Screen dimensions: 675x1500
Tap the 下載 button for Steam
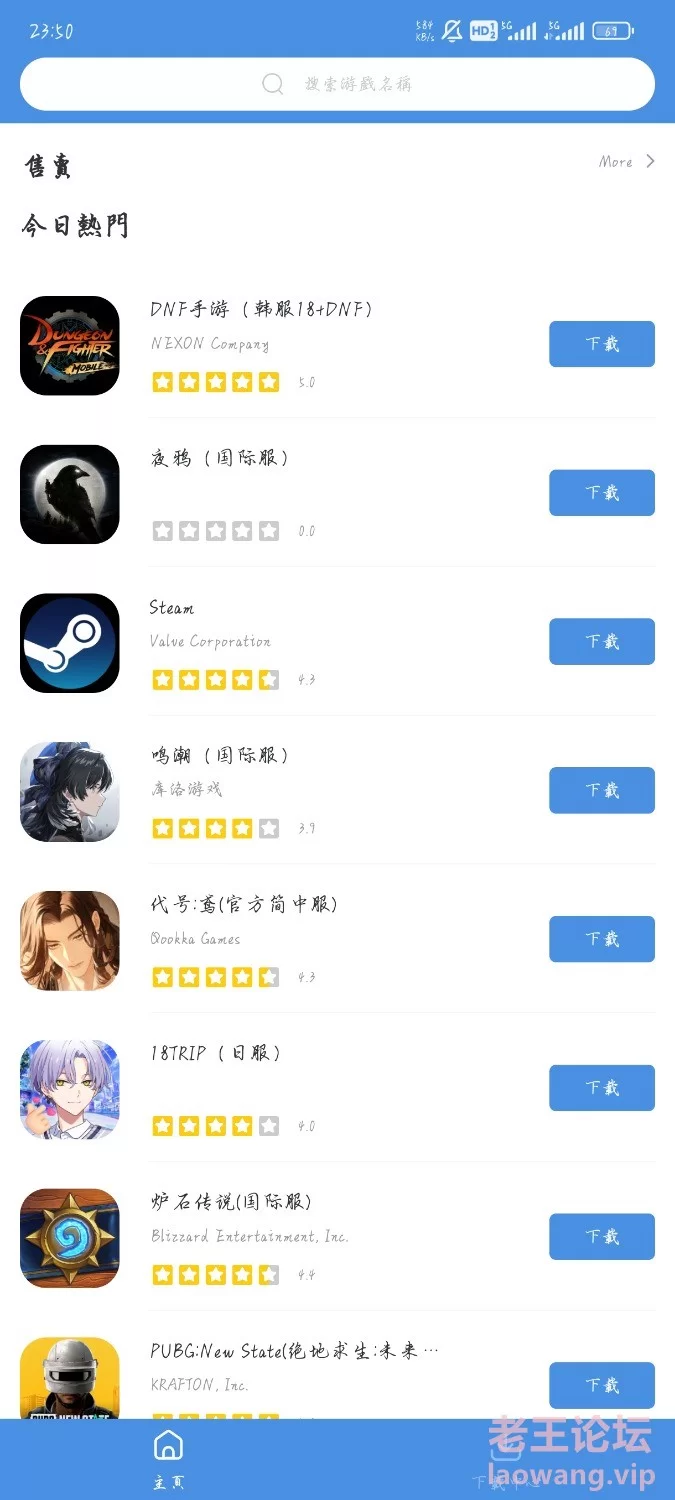(601, 642)
